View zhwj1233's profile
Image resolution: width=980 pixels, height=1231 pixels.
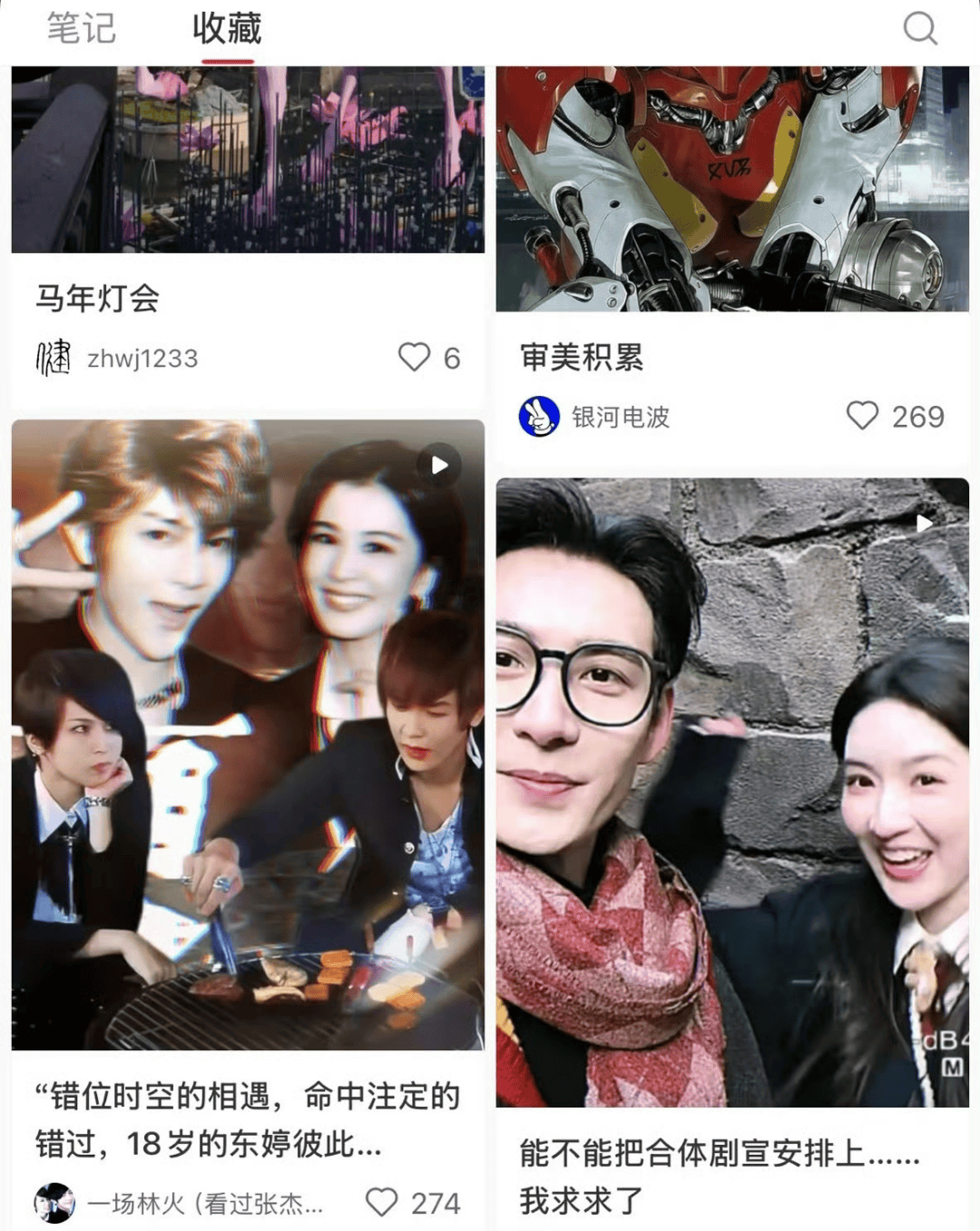[142, 359]
